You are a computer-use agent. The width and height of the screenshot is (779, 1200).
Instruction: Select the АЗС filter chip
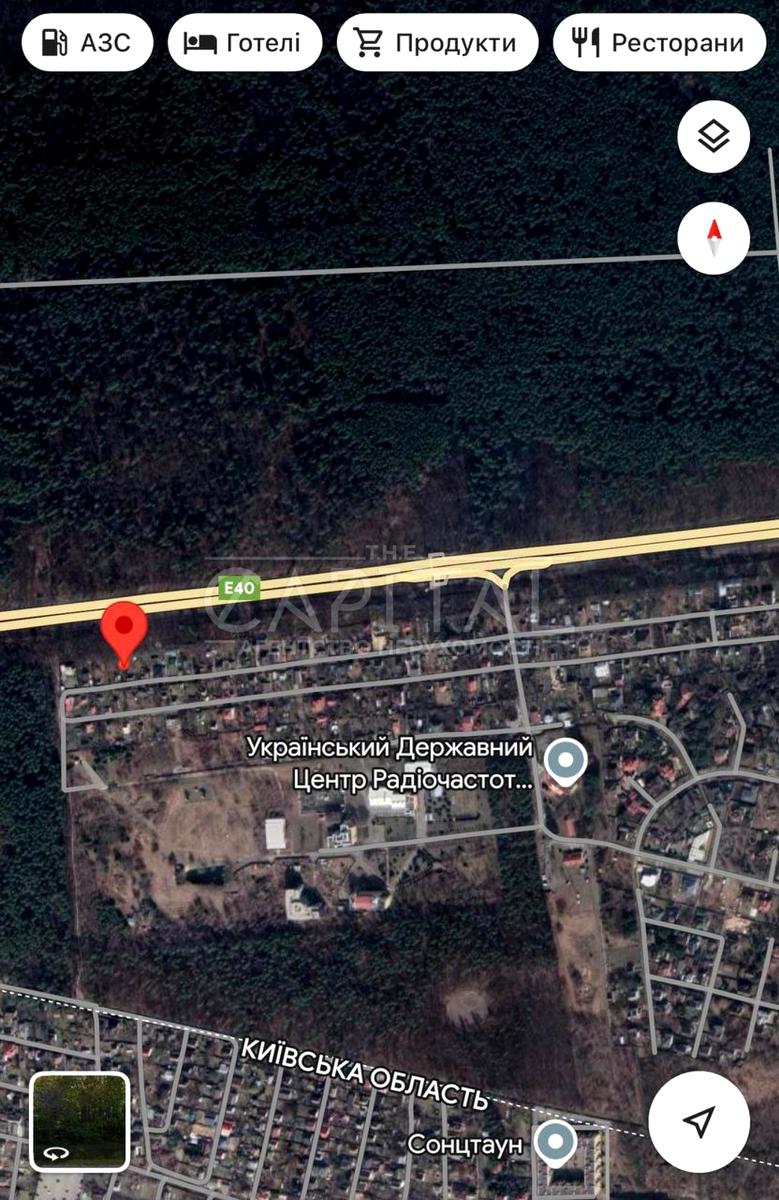coord(87,43)
